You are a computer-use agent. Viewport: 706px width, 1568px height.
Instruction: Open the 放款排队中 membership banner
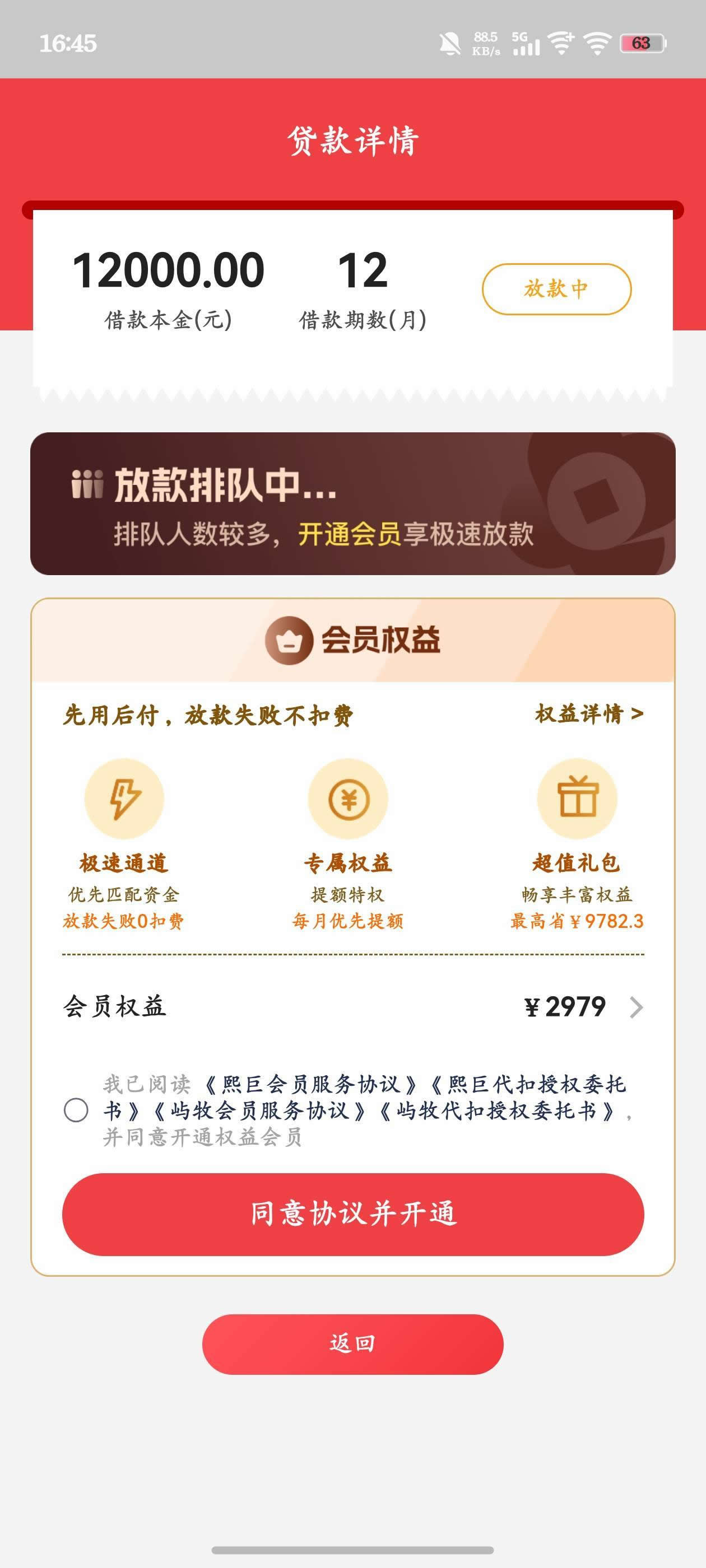click(352, 503)
